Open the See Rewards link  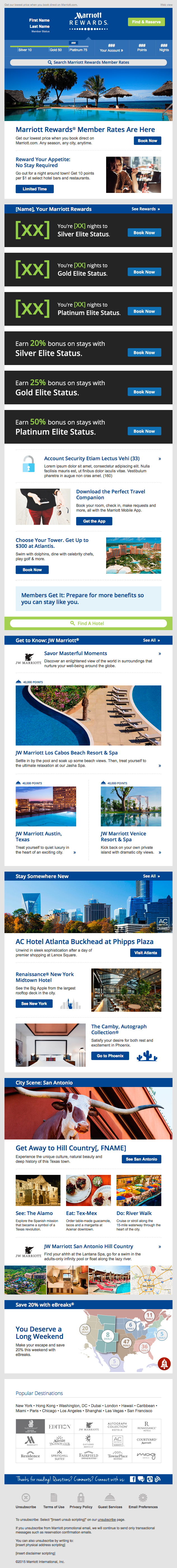click(145, 209)
